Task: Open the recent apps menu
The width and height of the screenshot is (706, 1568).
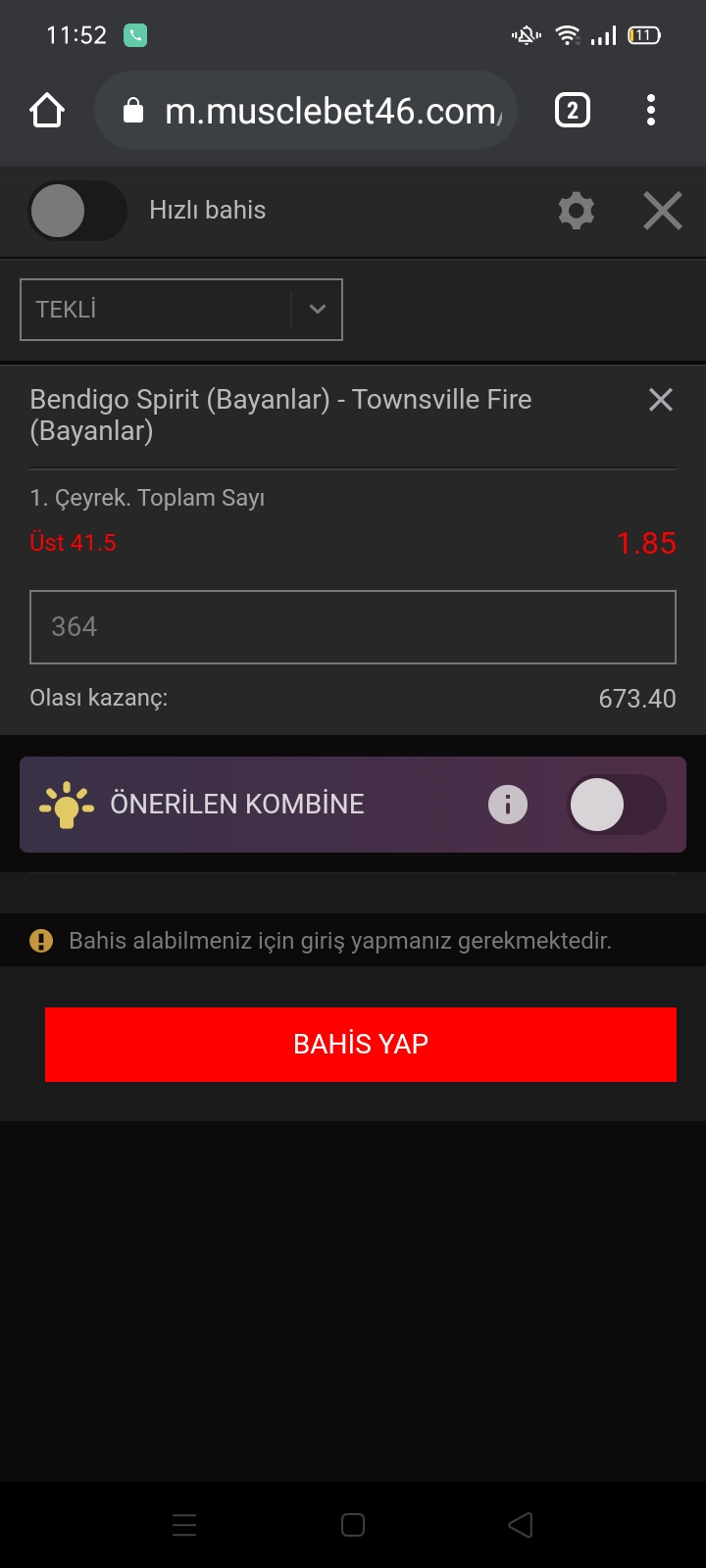Action: coord(184,1525)
